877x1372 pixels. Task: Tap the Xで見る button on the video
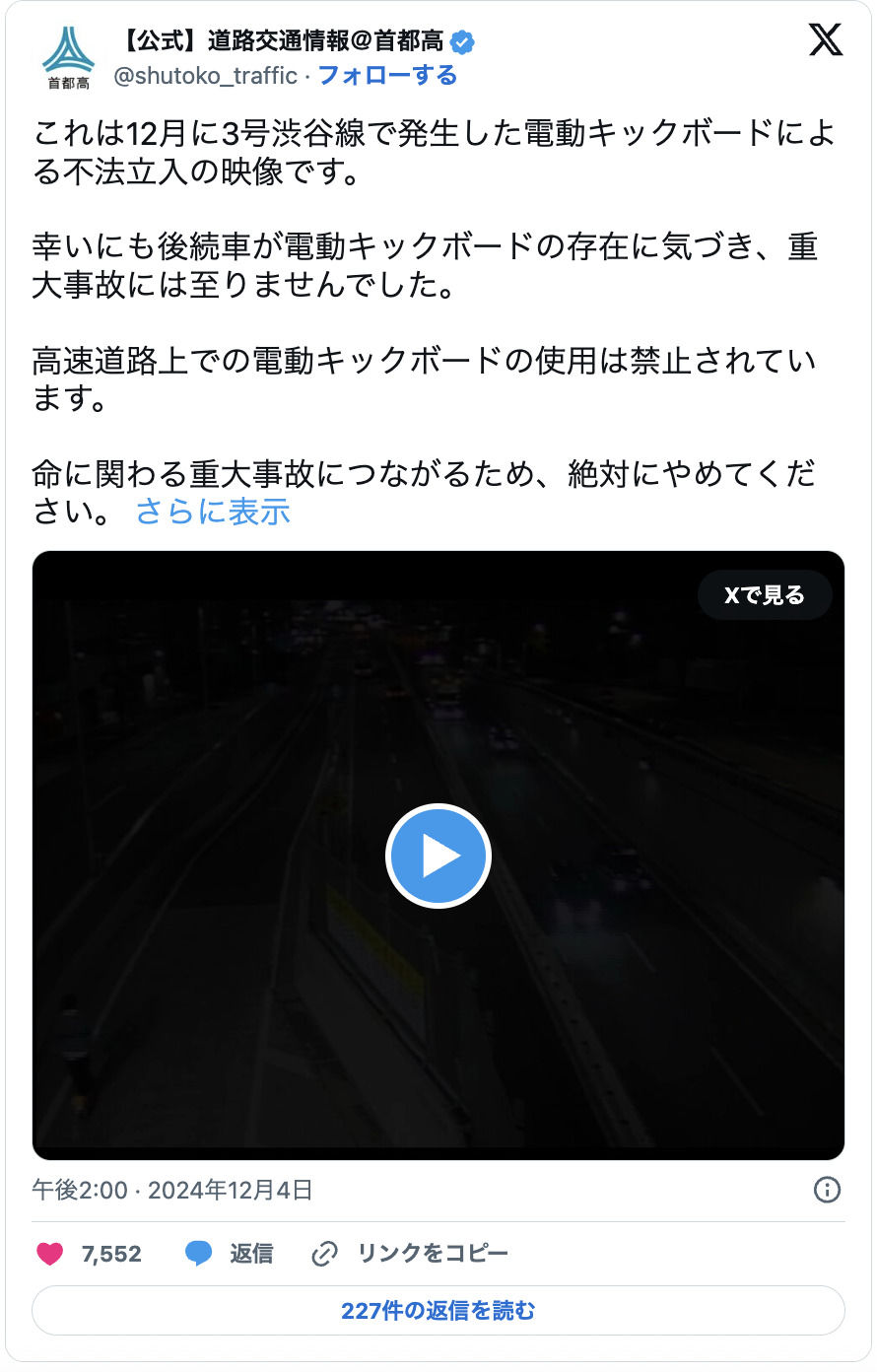click(x=765, y=595)
